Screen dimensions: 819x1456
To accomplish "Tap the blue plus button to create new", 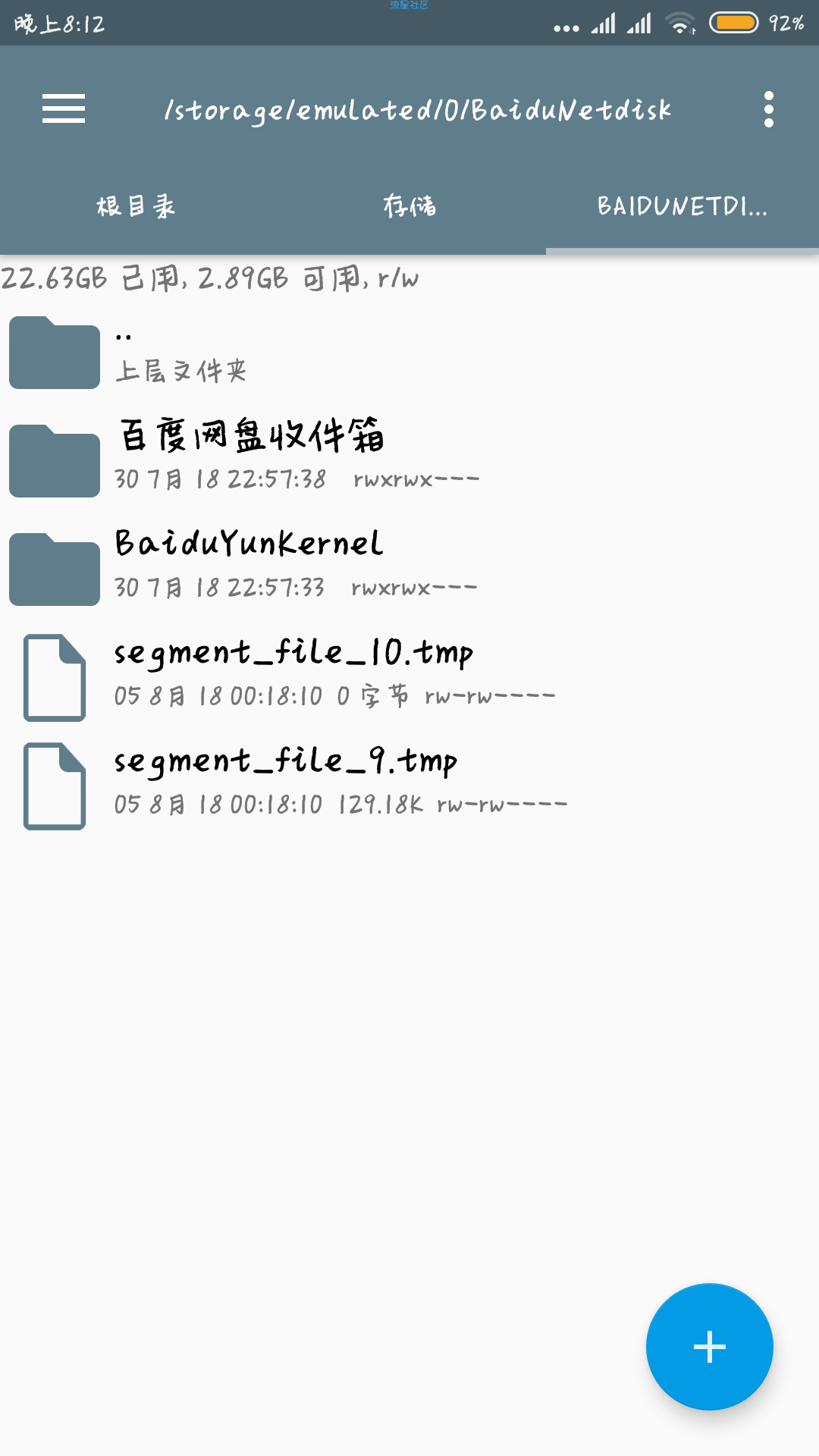I will [709, 1347].
